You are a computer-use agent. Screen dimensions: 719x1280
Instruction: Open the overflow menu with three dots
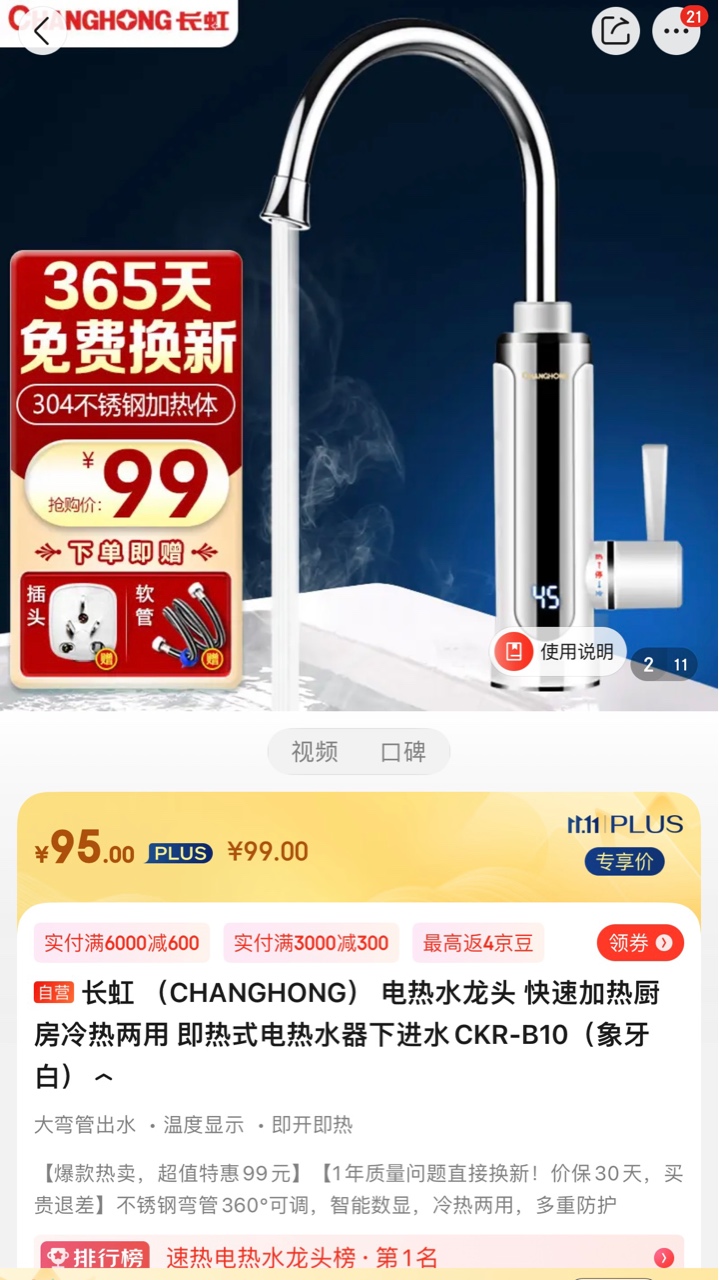pyautogui.click(x=676, y=31)
